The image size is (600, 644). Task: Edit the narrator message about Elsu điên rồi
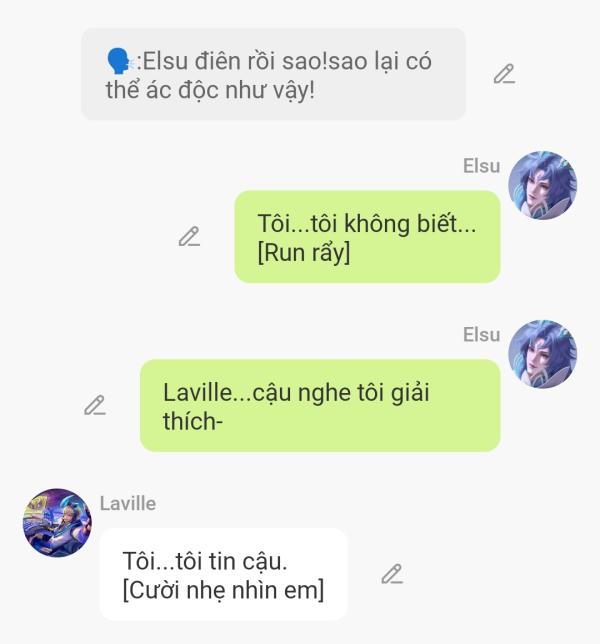[504, 74]
